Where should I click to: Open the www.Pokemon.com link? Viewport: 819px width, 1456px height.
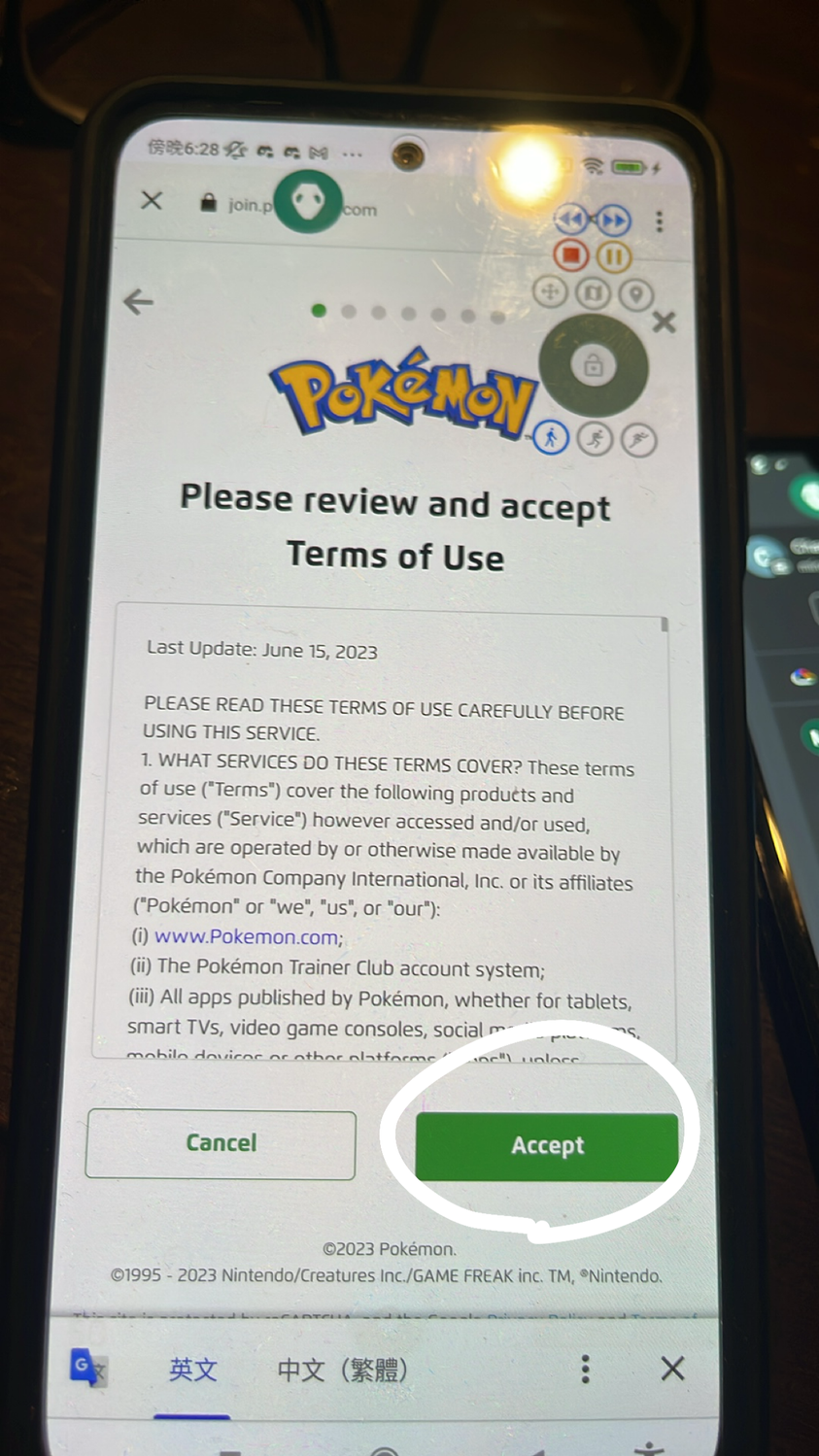(x=247, y=937)
